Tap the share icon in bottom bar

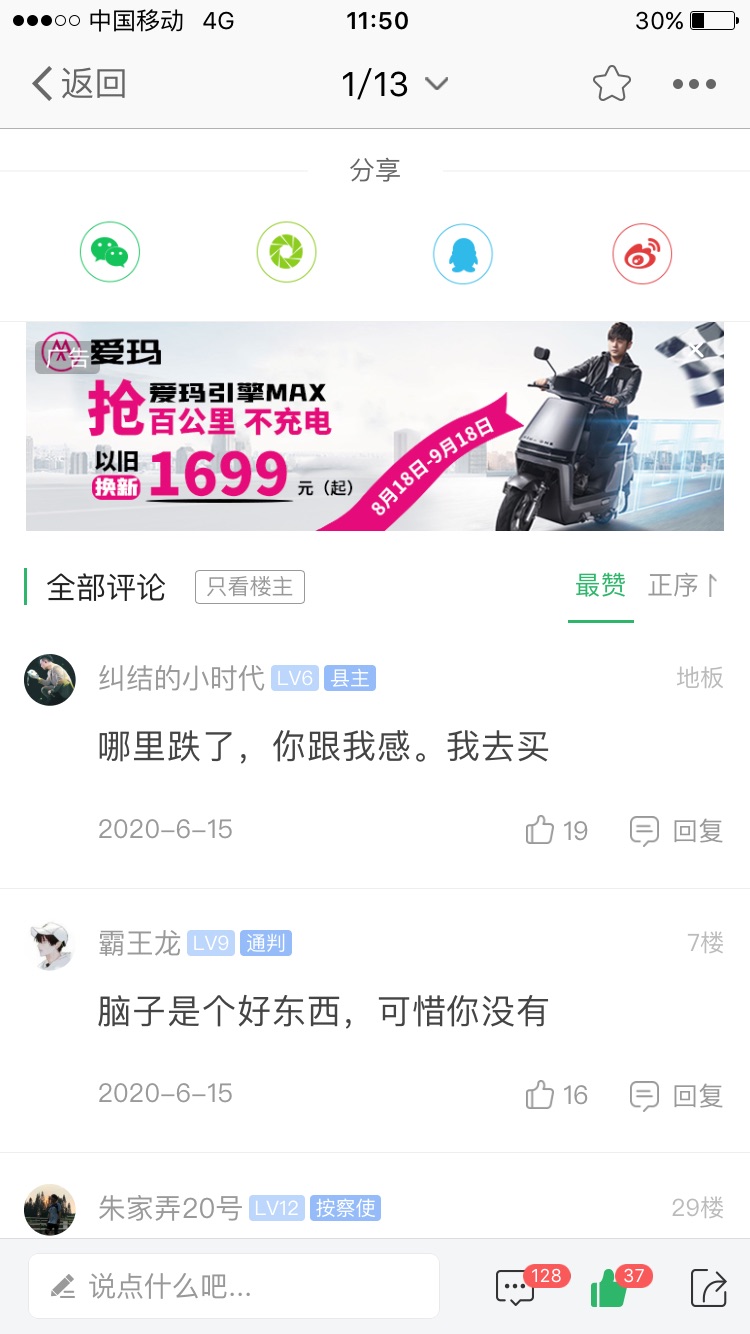click(708, 1287)
